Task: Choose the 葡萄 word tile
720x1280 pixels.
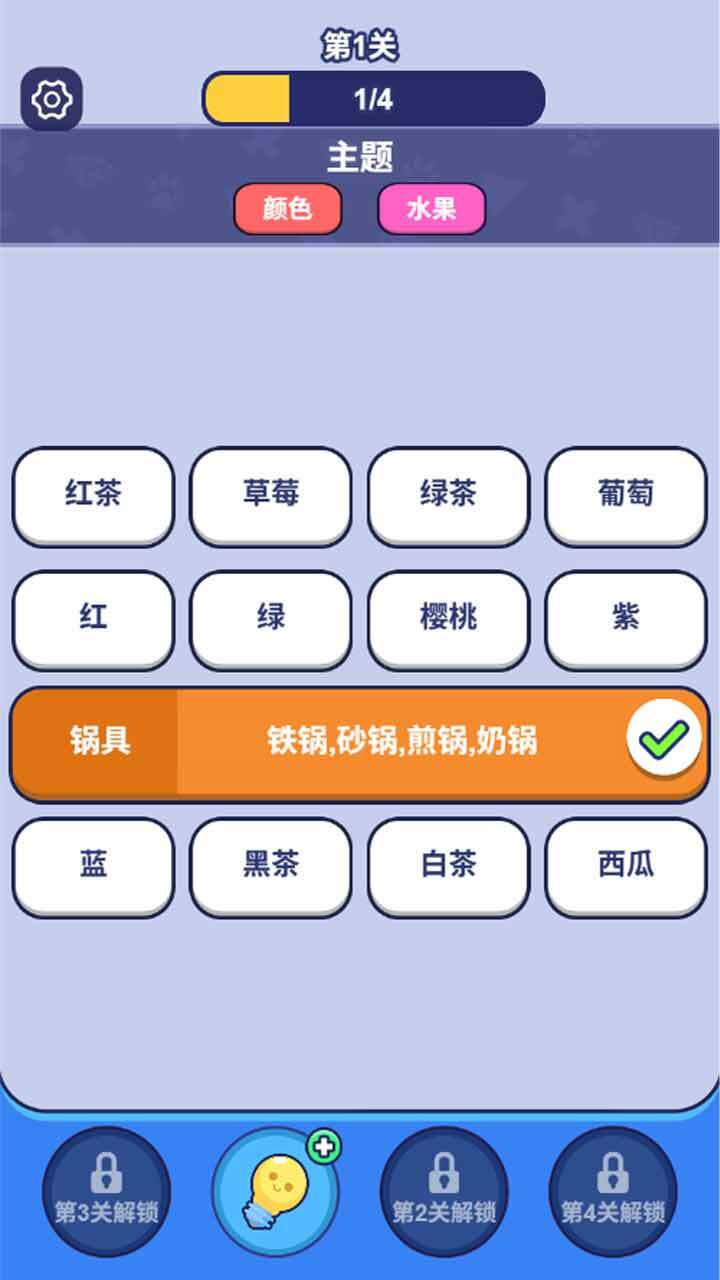Action: click(626, 494)
